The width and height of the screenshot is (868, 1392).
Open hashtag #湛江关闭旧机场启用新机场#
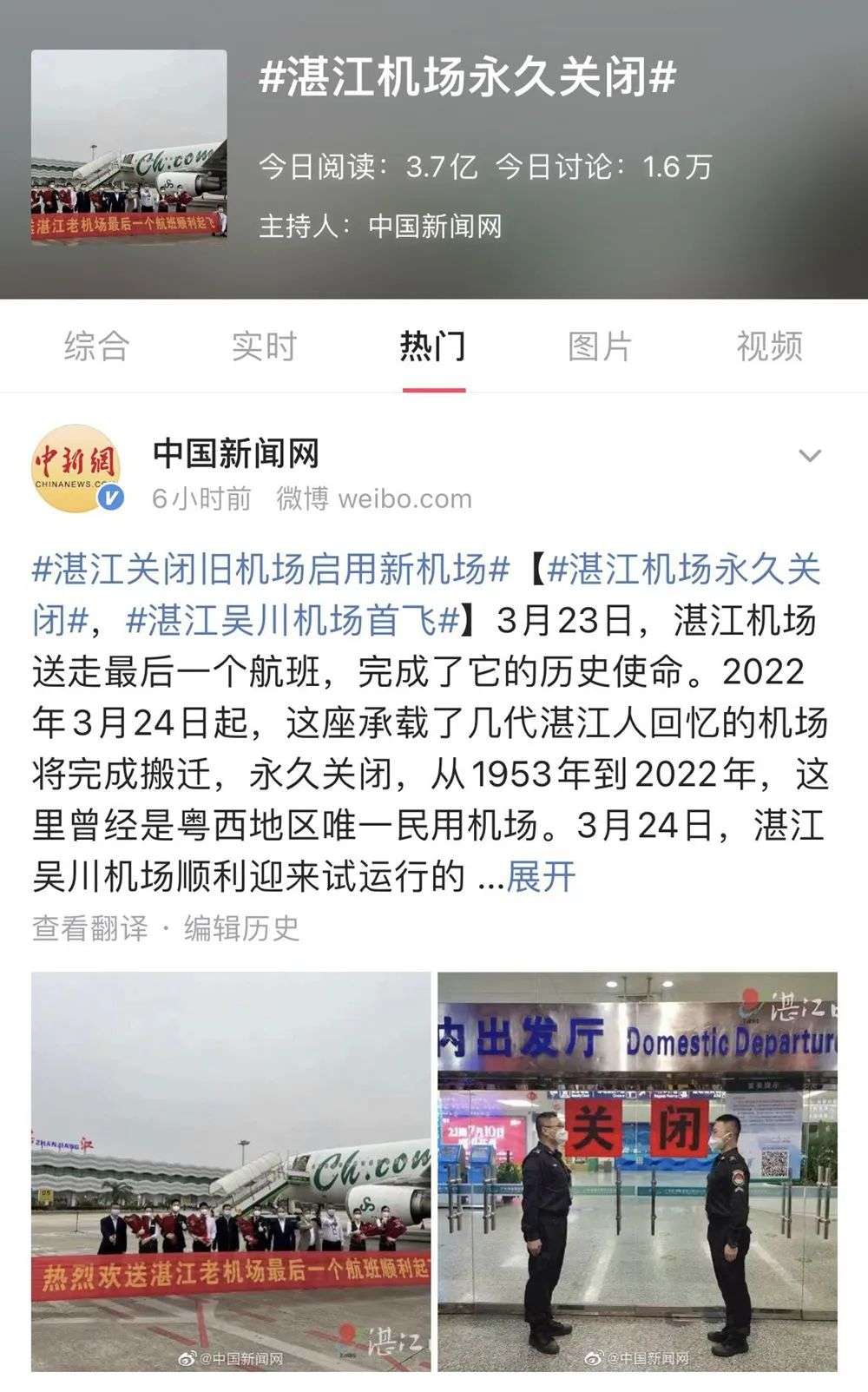pyautogui.click(x=271, y=571)
